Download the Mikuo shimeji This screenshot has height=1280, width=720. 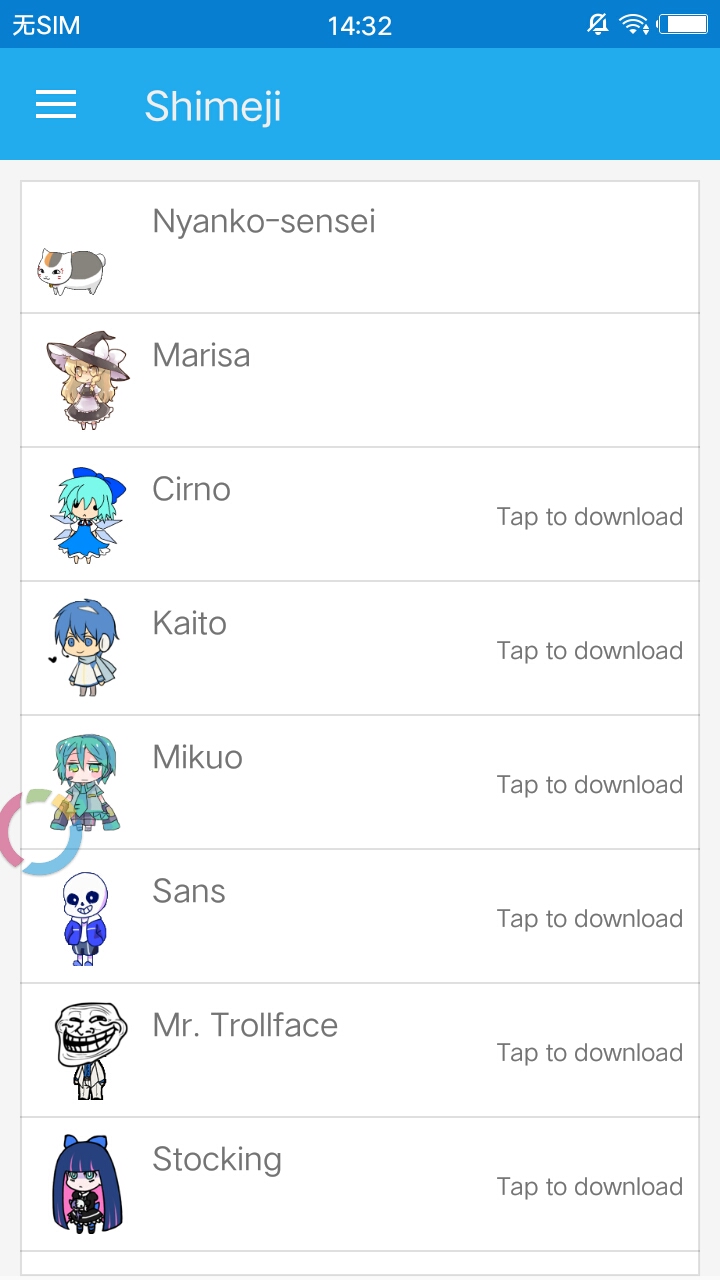(589, 785)
